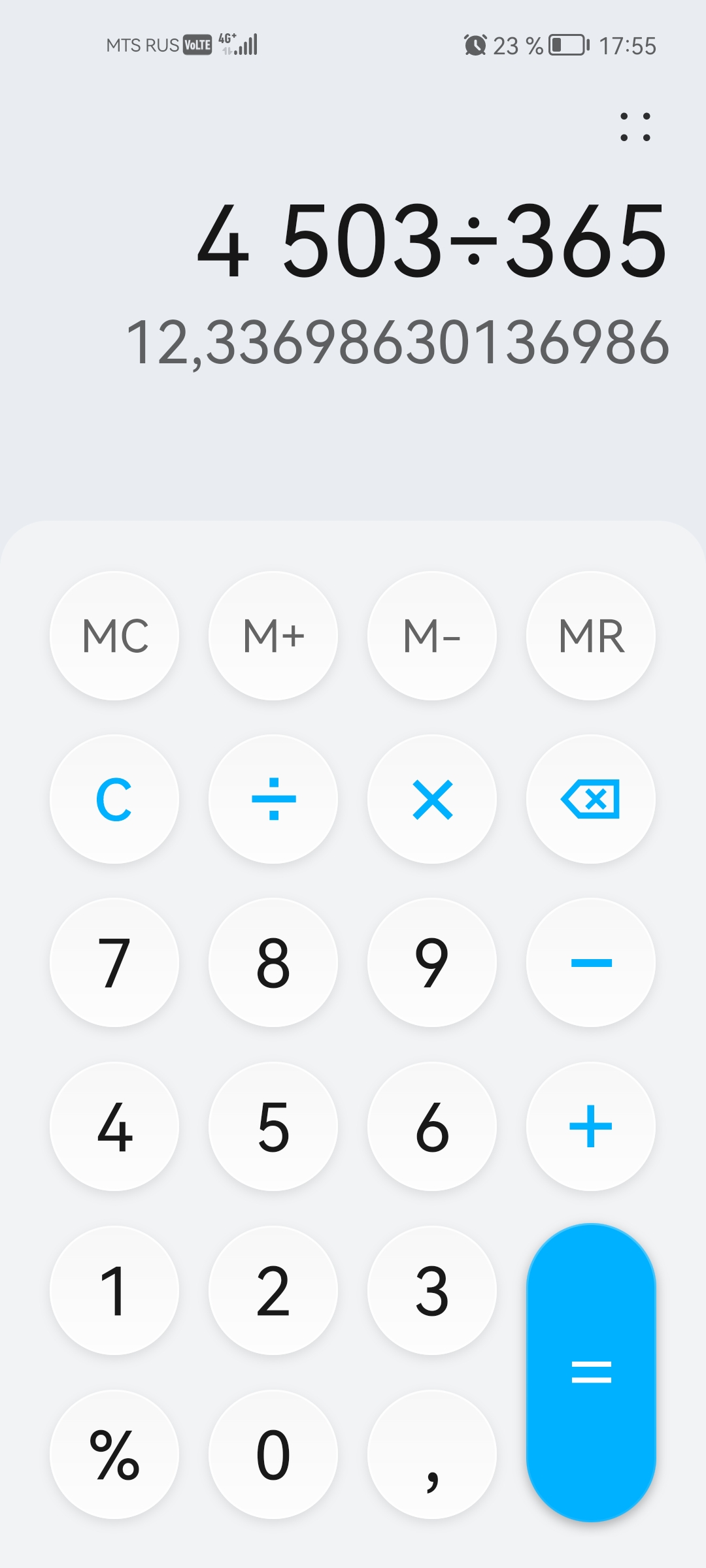The height and width of the screenshot is (1568, 706).
Task: Enter digit 5
Action: pyautogui.click(x=273, y=1126)
